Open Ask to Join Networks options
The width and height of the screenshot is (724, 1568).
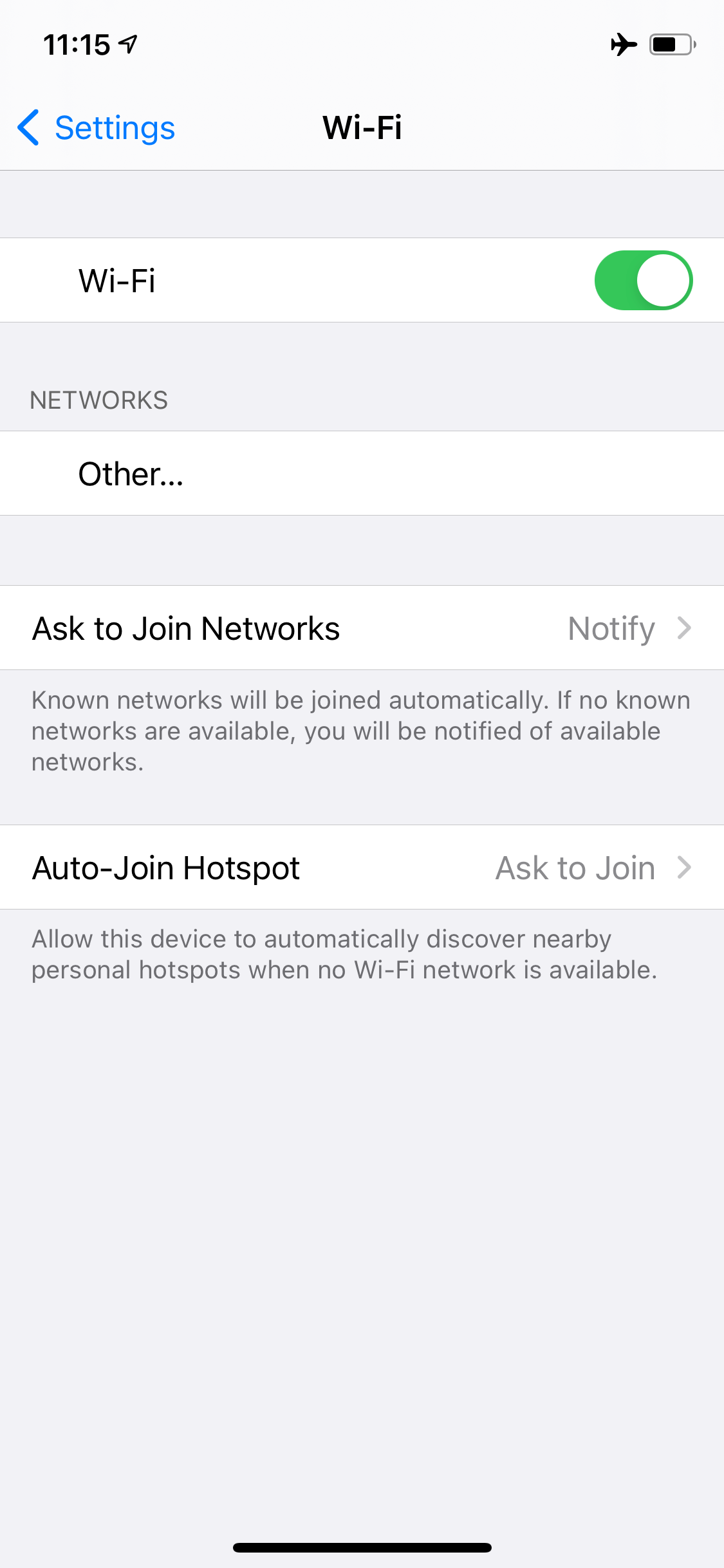(x=362, y=628)
